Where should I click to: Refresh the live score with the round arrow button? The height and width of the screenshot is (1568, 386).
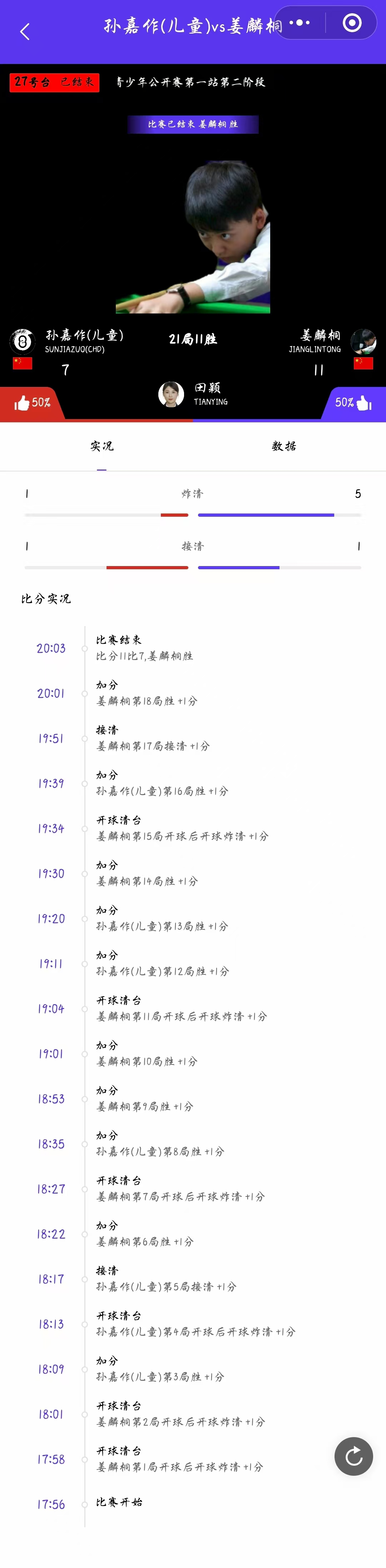coord(354,1456)
